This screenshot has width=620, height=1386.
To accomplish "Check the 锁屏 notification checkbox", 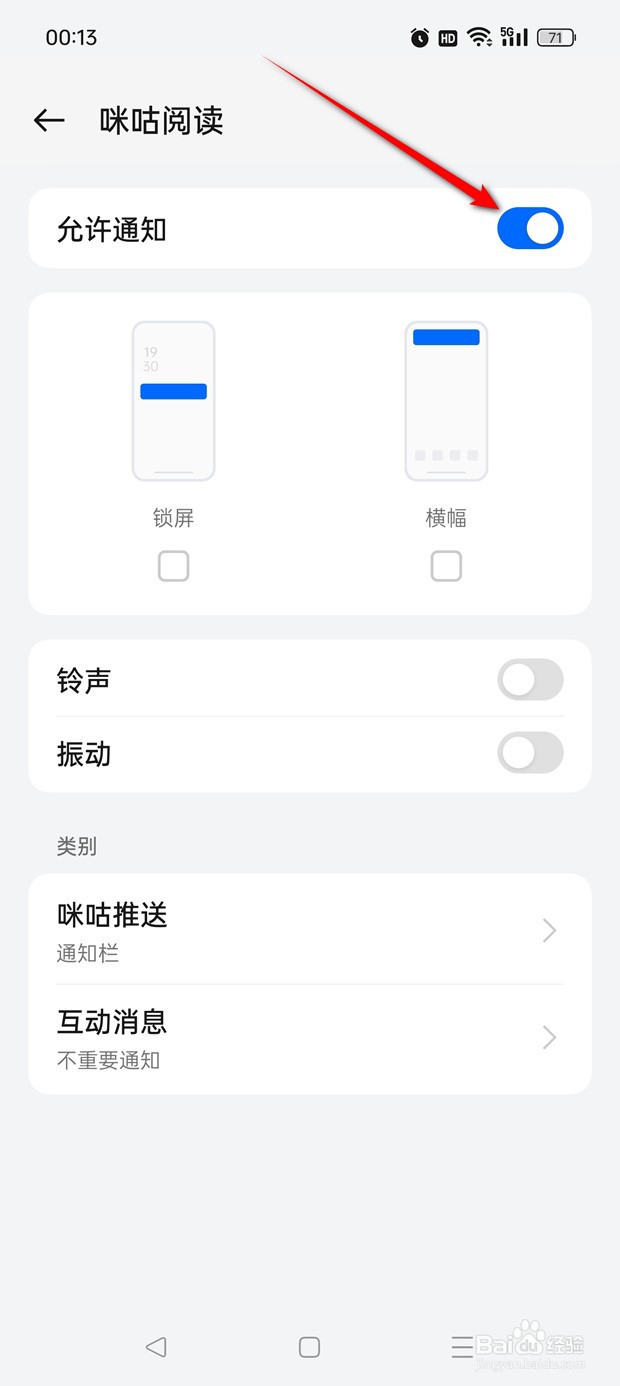I will (174, 567).
